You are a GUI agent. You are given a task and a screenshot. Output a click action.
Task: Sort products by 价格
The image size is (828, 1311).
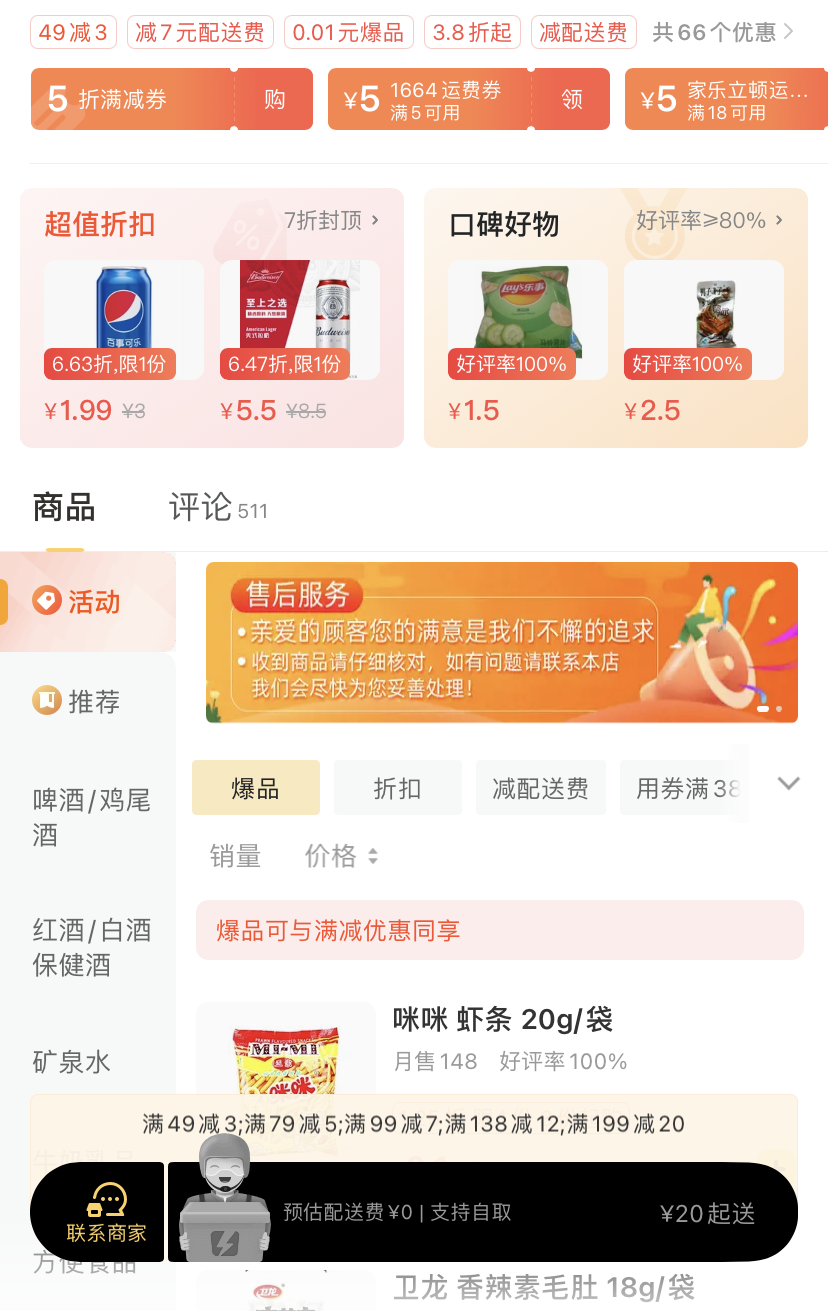[x=341, y=856]
